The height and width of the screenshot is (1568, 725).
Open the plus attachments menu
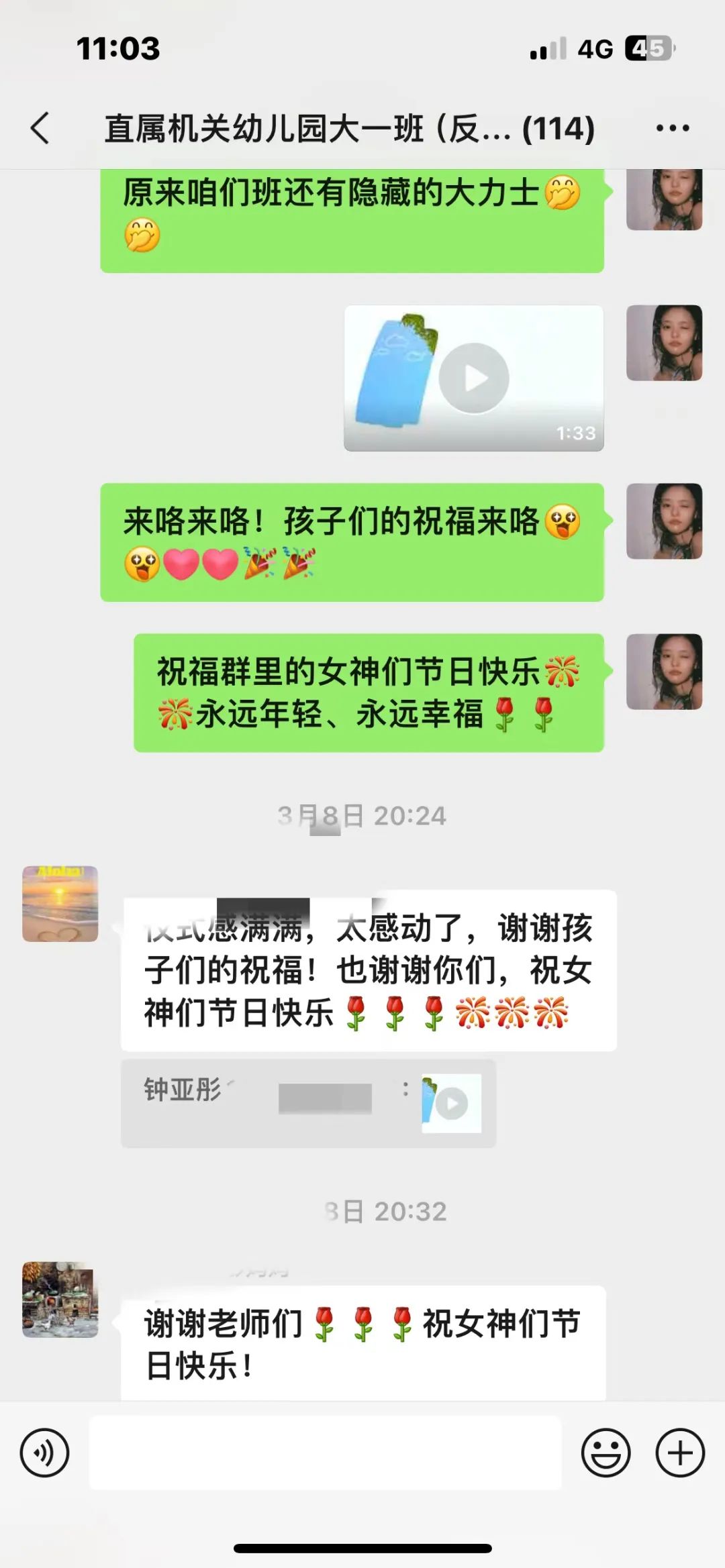680,1453
